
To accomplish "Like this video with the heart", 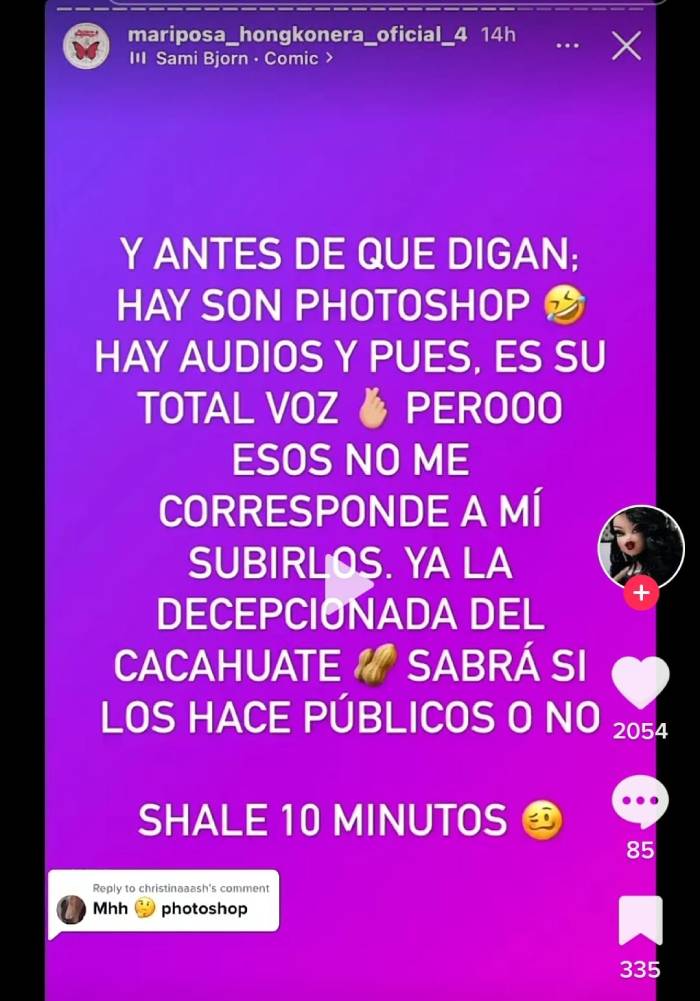I will point(640,683).
